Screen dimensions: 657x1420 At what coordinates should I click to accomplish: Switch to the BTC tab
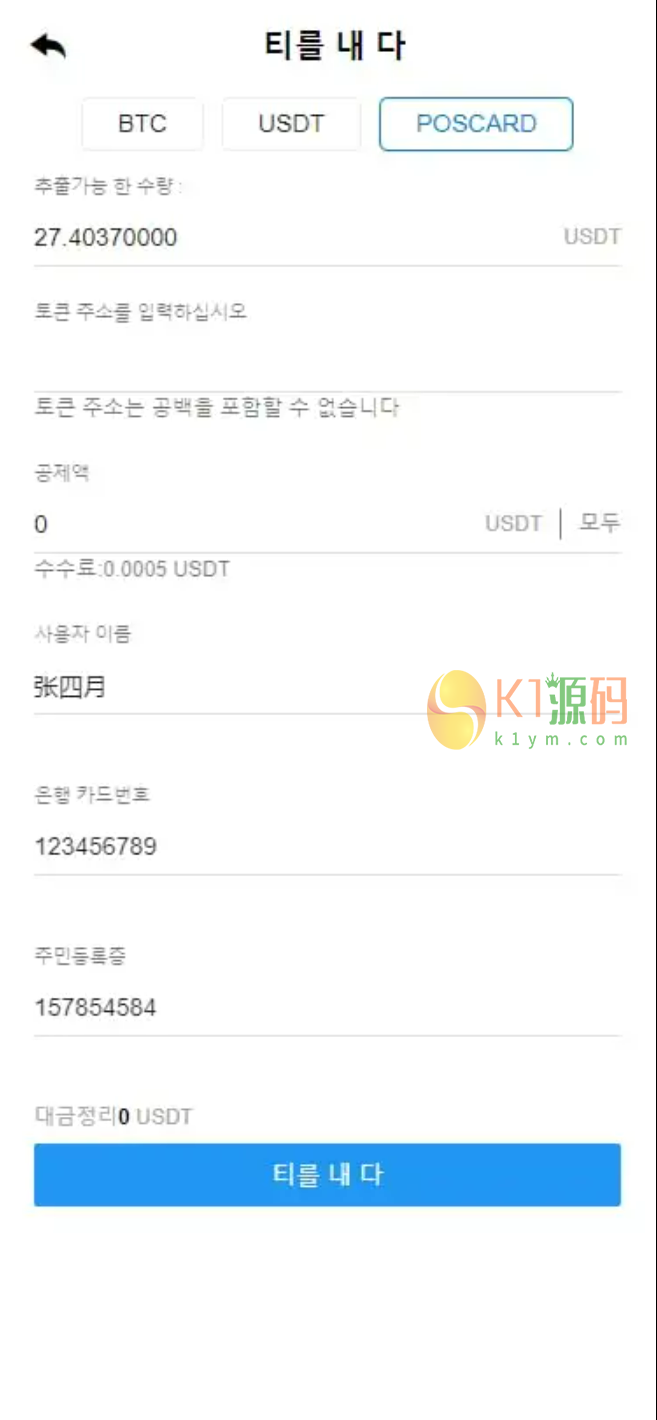tap(142, 124)
